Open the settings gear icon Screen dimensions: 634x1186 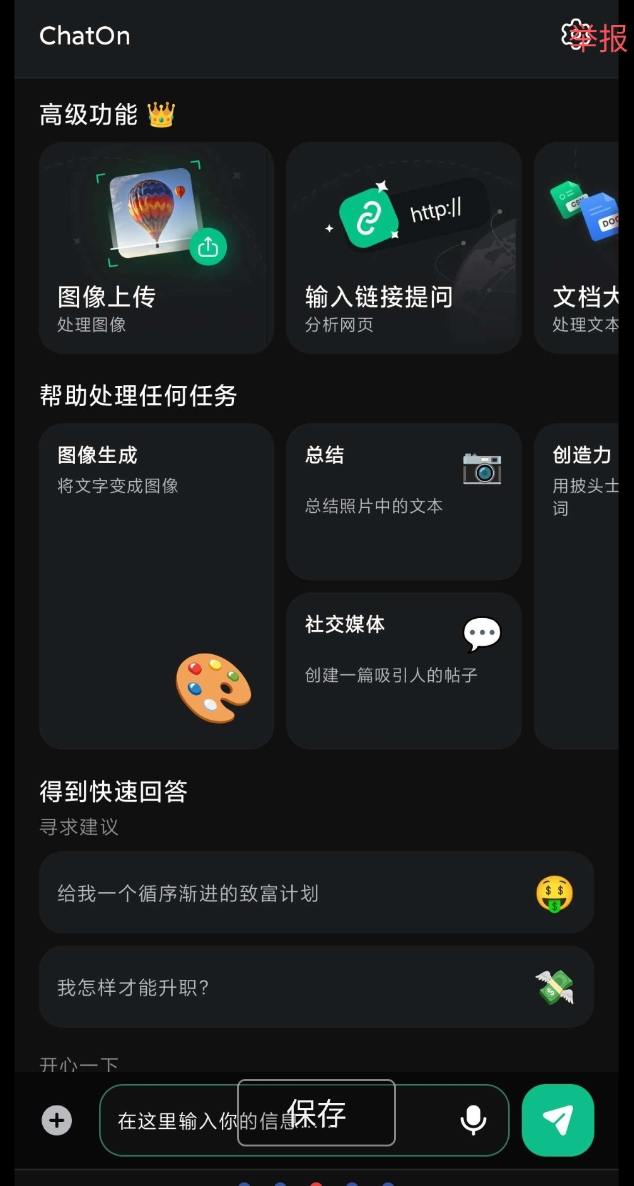[x=576, y=35]
